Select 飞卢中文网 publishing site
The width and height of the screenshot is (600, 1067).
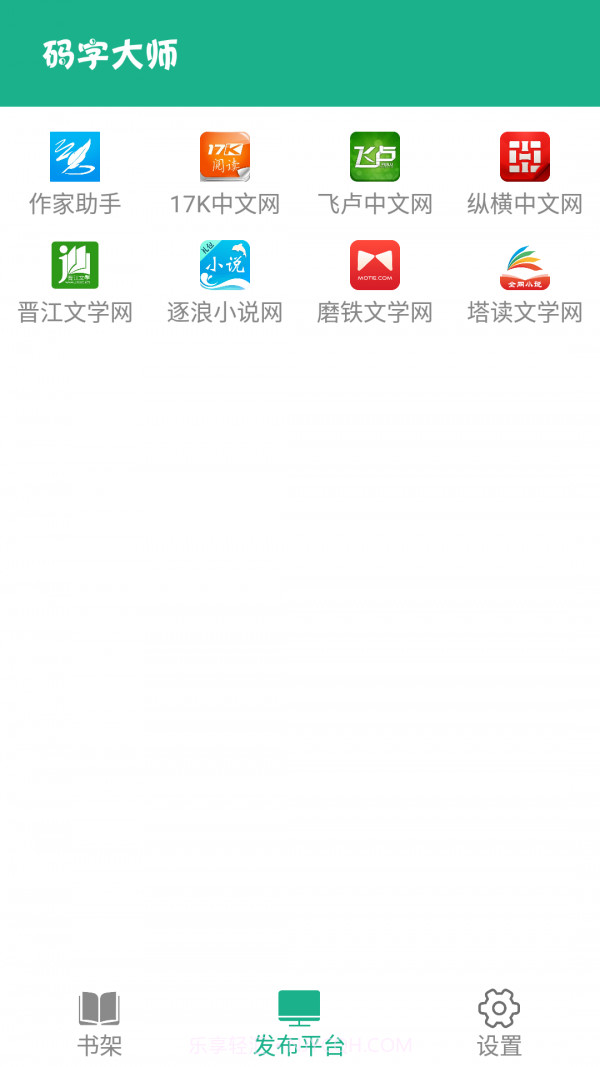coord(375,173)
